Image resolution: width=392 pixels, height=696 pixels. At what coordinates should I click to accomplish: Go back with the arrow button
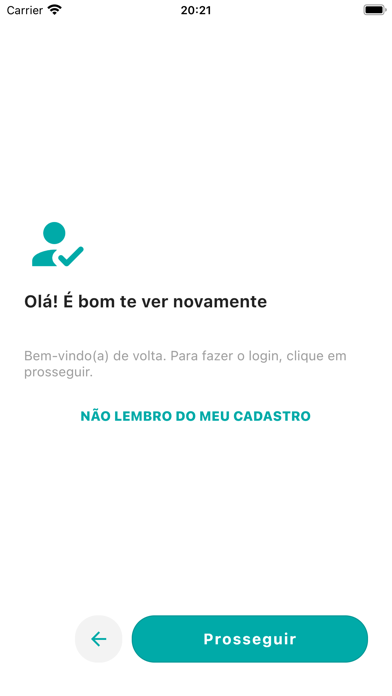(x=99, y=639)
